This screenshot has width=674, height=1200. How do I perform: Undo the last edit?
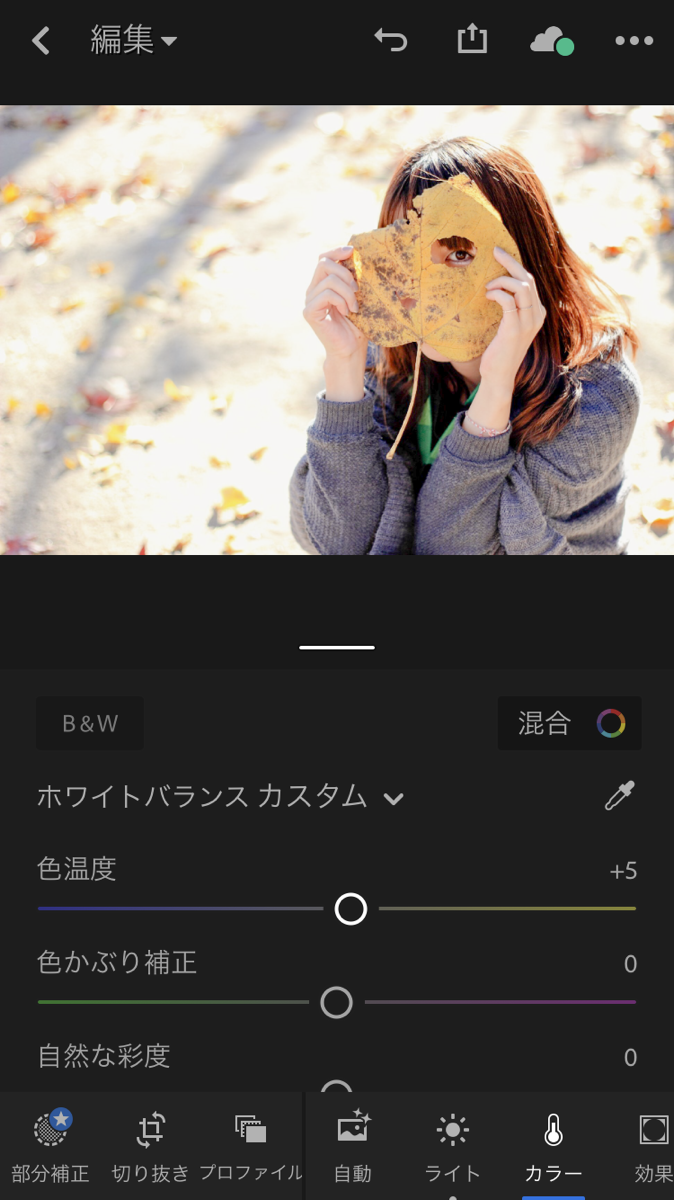(391, 40)
